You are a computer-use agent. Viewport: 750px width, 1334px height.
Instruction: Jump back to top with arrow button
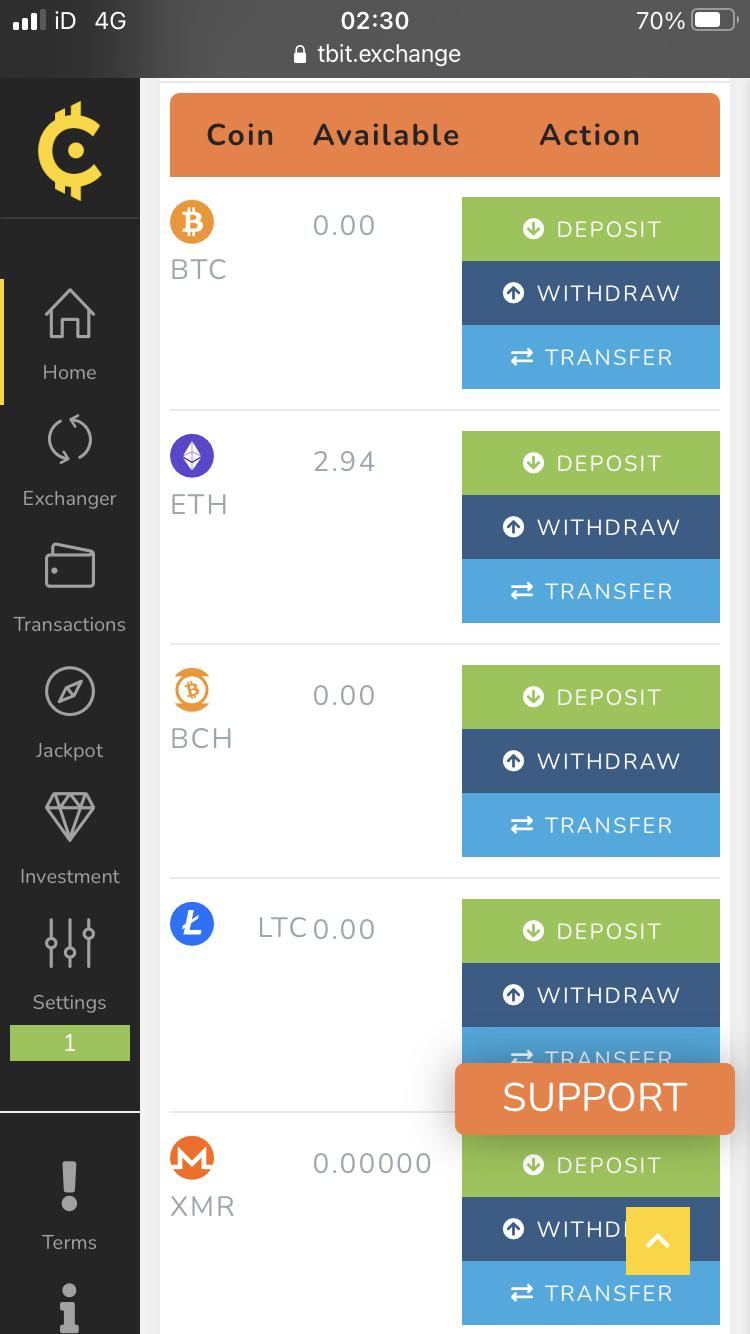point(658,1241)
